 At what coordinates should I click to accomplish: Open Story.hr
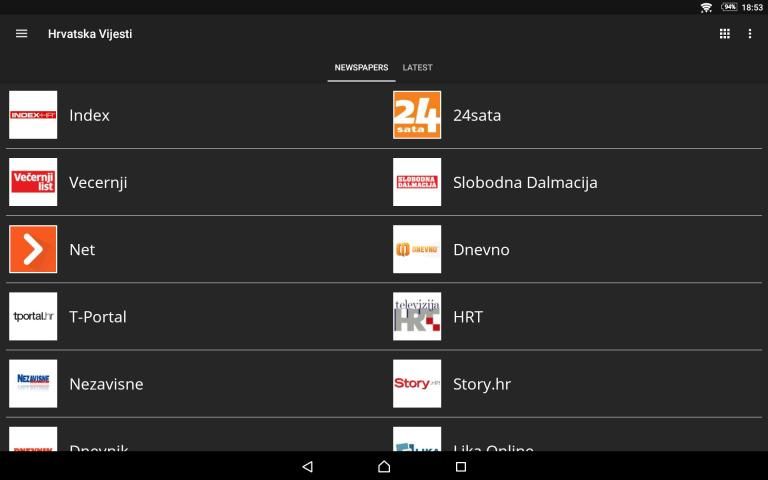tap(575, 384)
